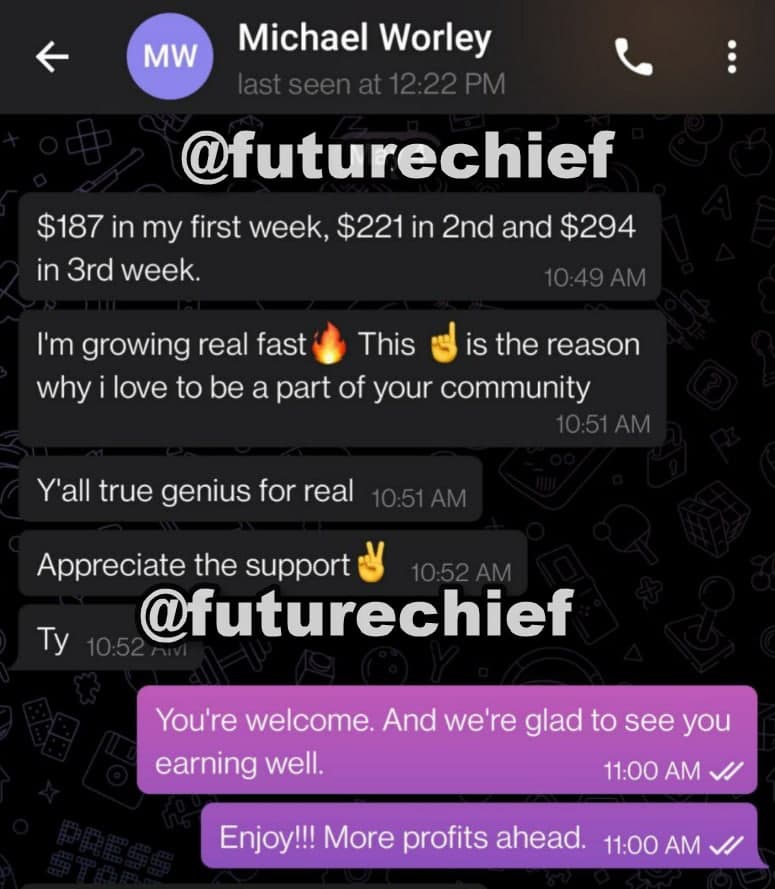Start a voice call with Michael Worley

click(633, 58)
